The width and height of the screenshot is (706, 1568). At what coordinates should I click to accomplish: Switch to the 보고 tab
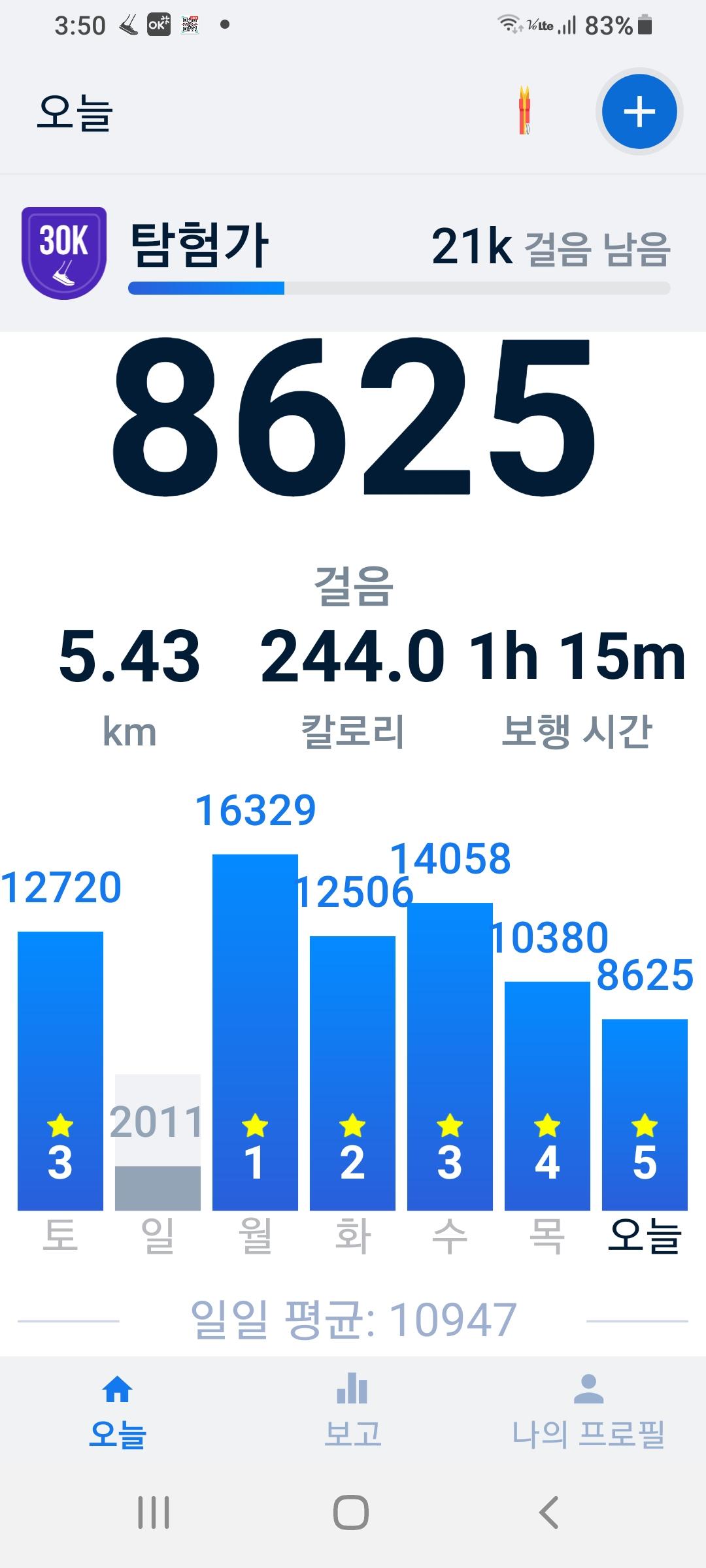(x=352, y=1411)
